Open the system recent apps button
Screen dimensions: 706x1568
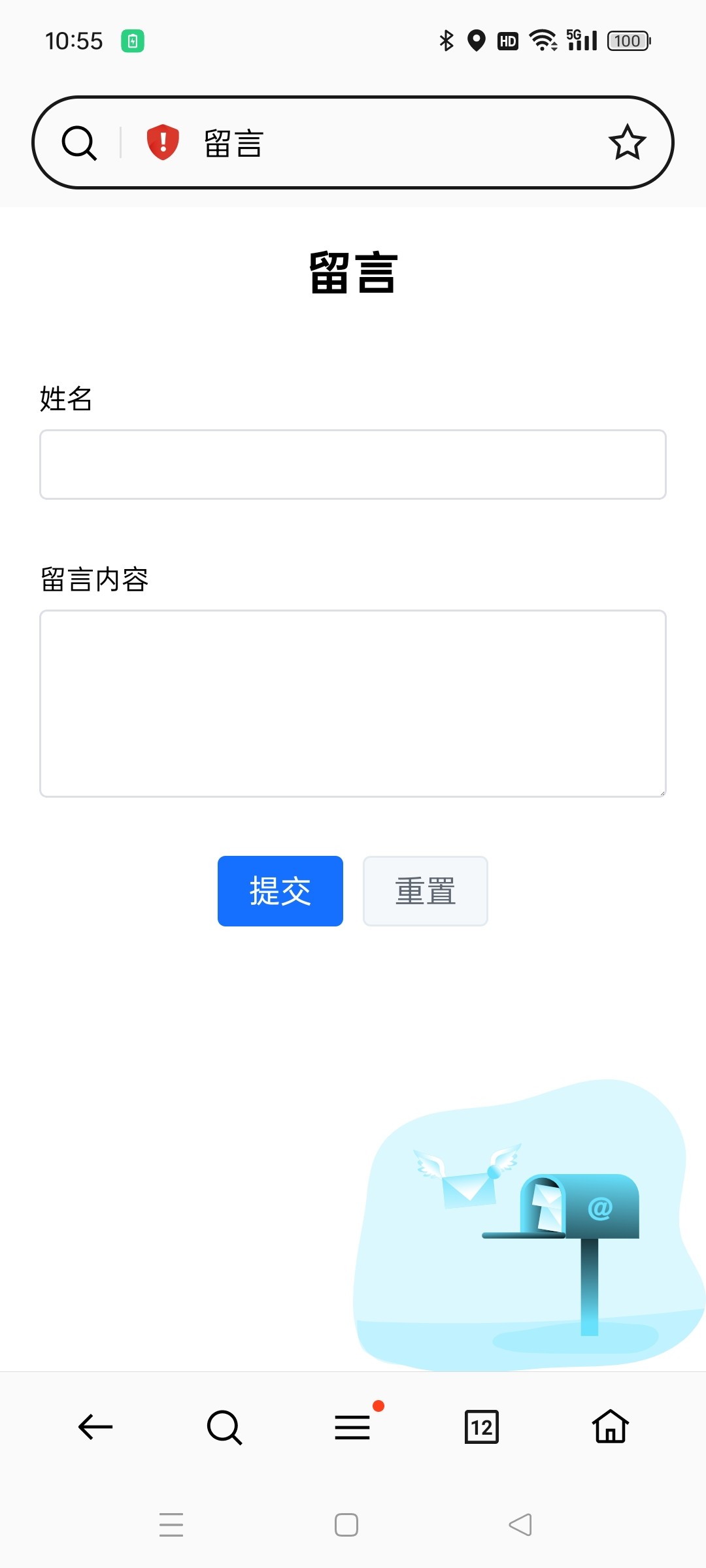(x=171, y=1525)
